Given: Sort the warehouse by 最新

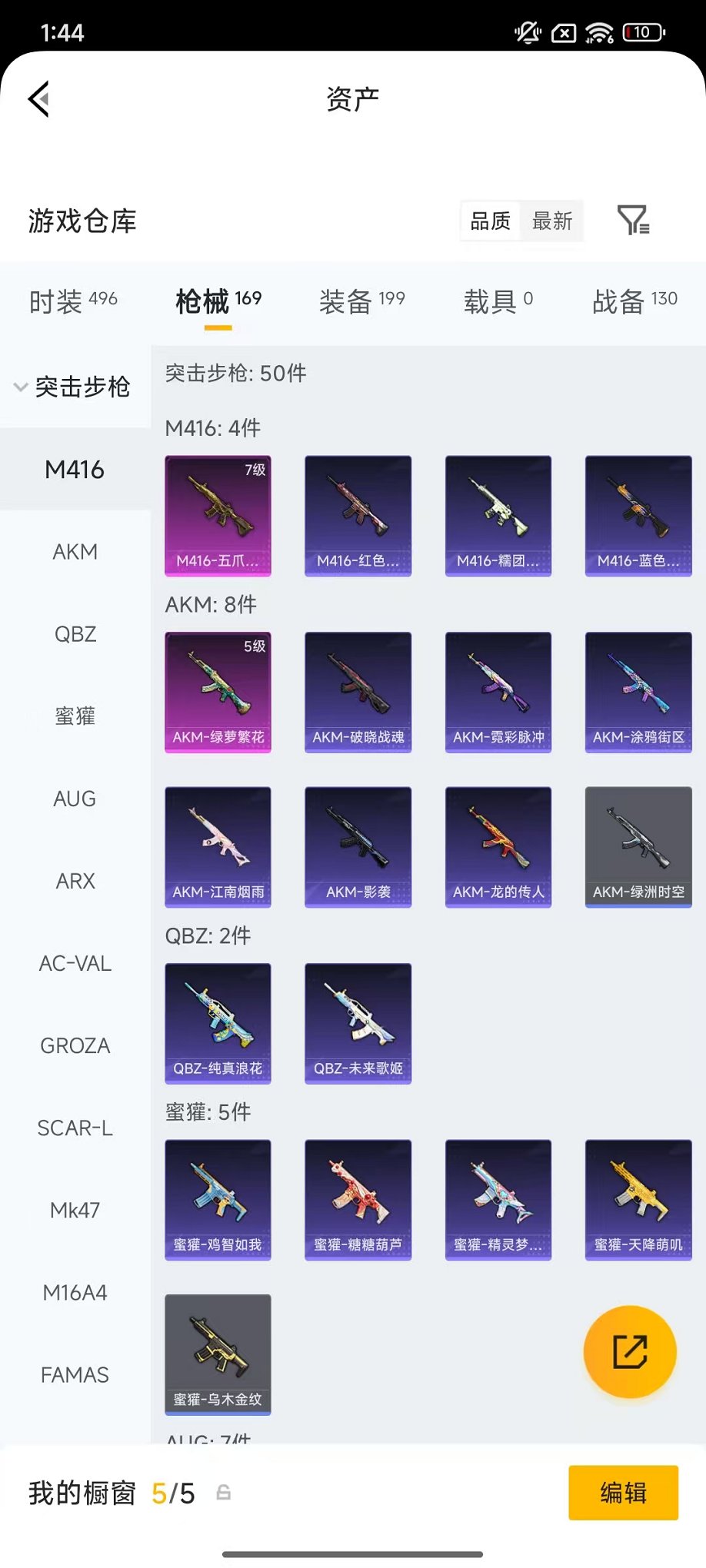Looking at the screenshot, I should [x=552, y=221].
